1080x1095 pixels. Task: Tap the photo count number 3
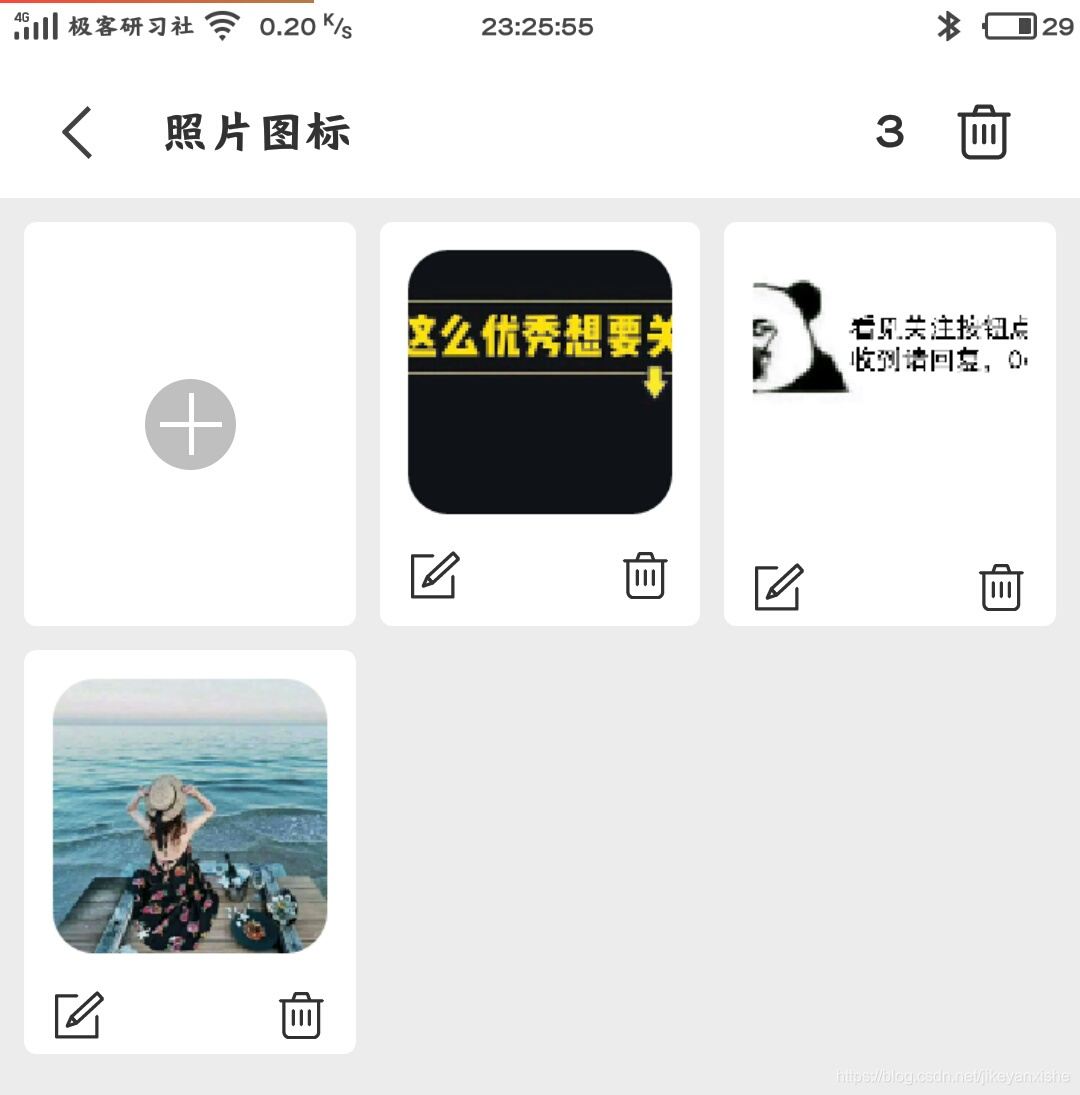tap(890, 131)
